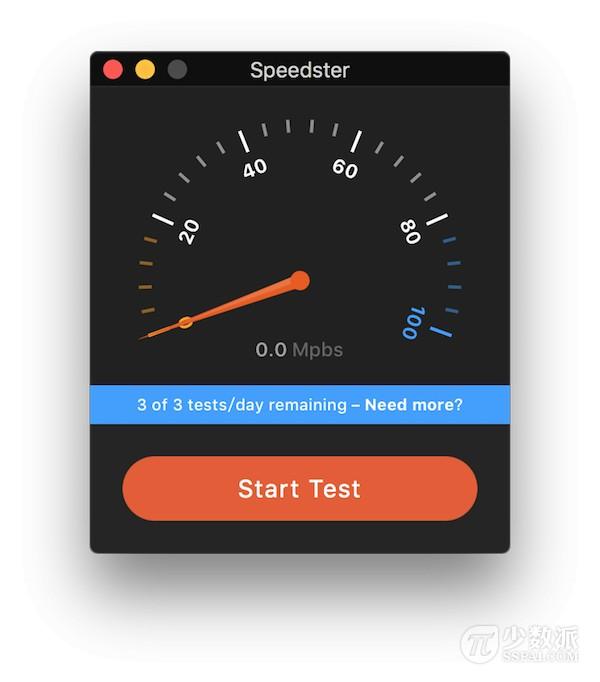Image resolution: width=600 pixels, height=682 pixels.
Task: Tap the Need more? link in banner
Action: (x=413, y=405)
